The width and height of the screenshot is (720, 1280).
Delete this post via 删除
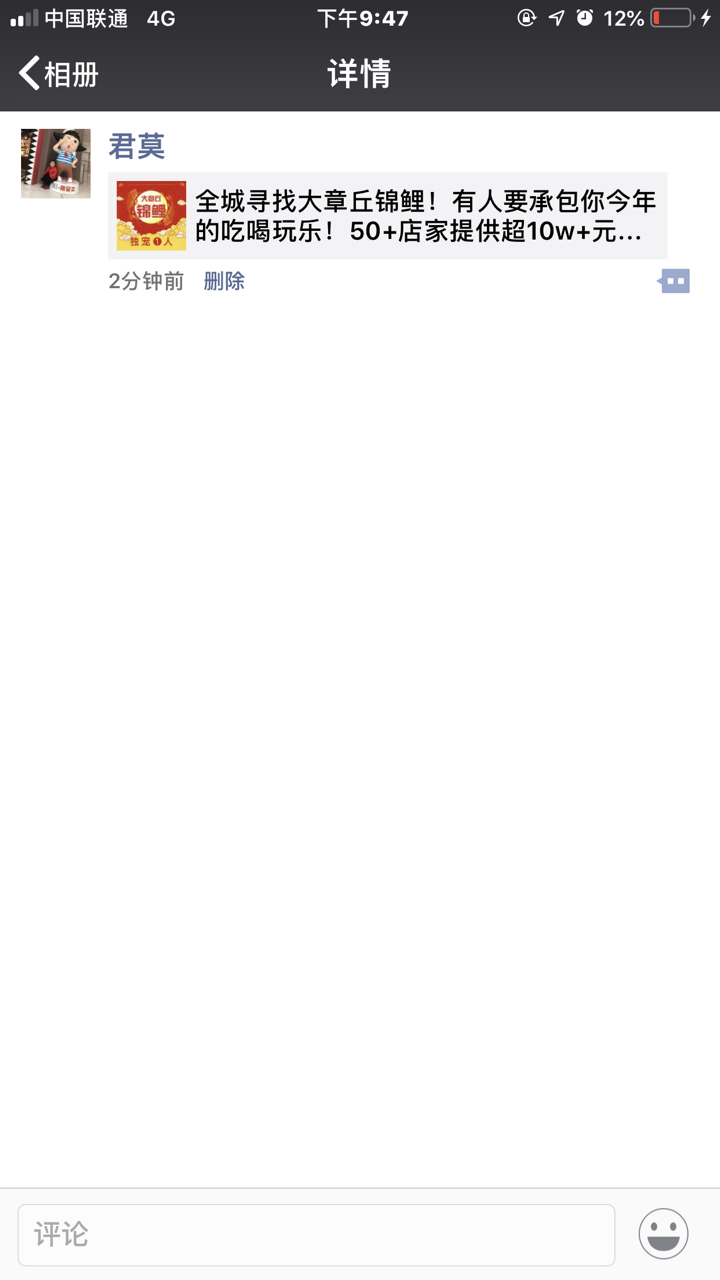click(224, 281)
